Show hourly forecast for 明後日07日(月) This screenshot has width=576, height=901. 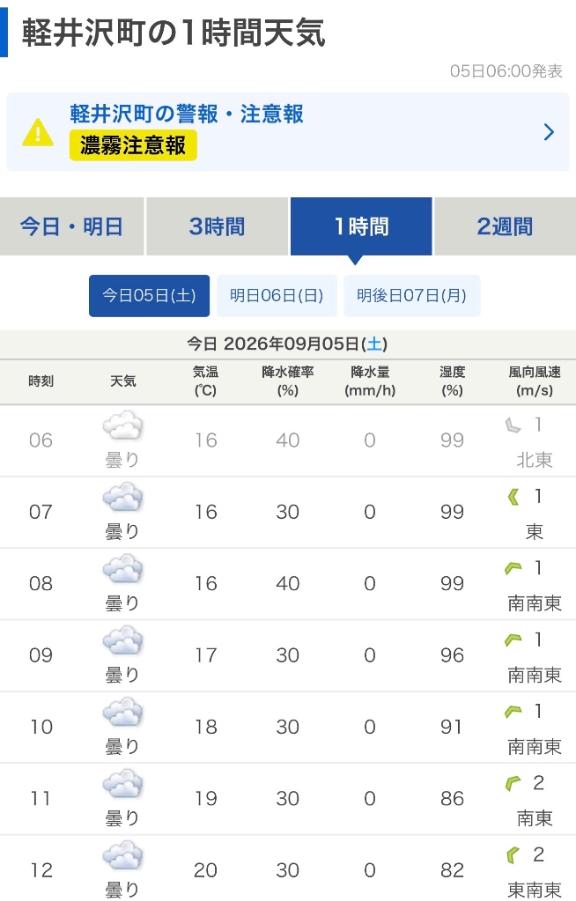click(x=412, y=296)
